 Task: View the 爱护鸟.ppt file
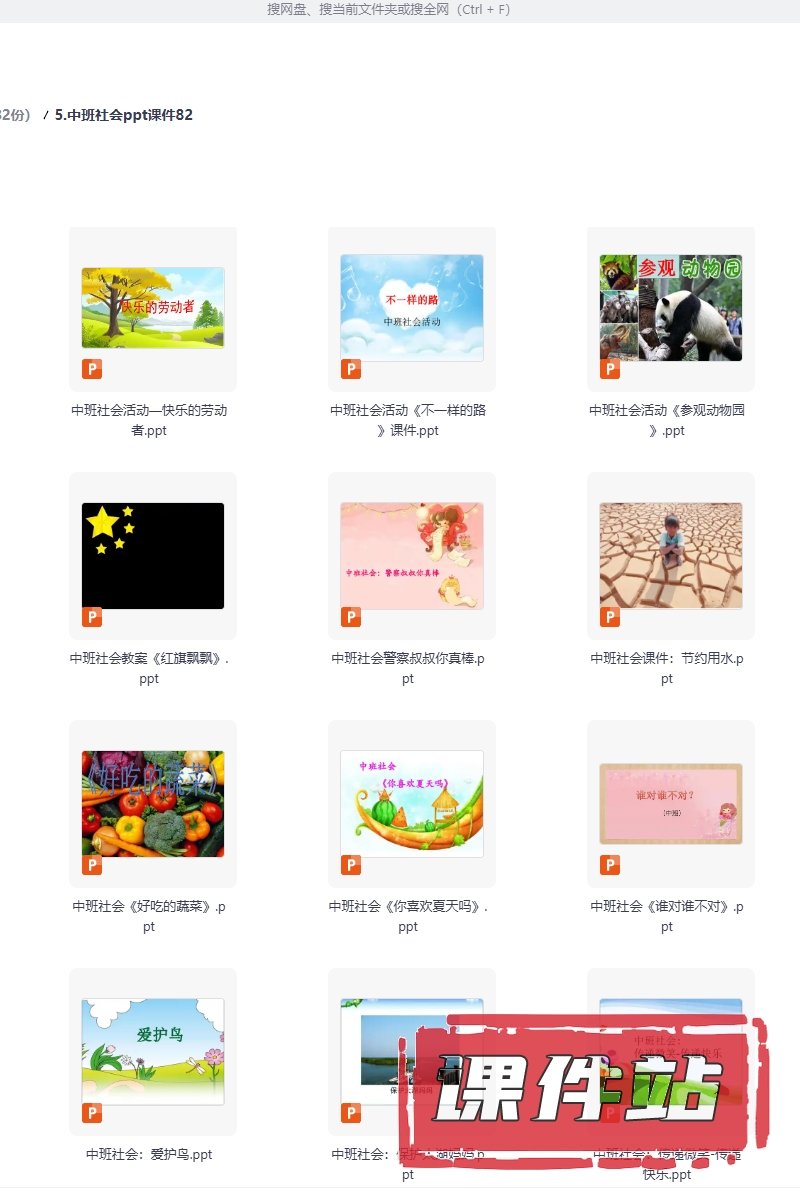(153, 1052)
